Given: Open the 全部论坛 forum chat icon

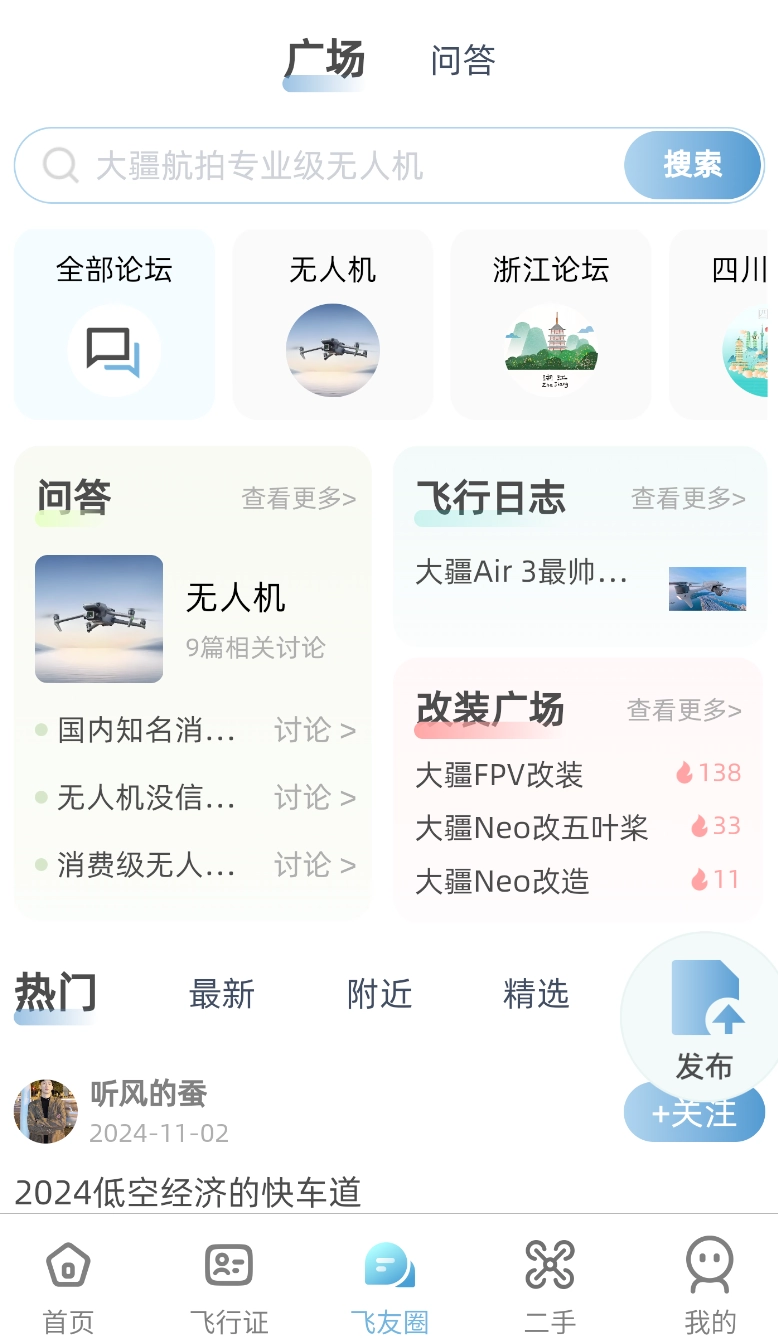Looking at the screenshot, I should (113, 349).
